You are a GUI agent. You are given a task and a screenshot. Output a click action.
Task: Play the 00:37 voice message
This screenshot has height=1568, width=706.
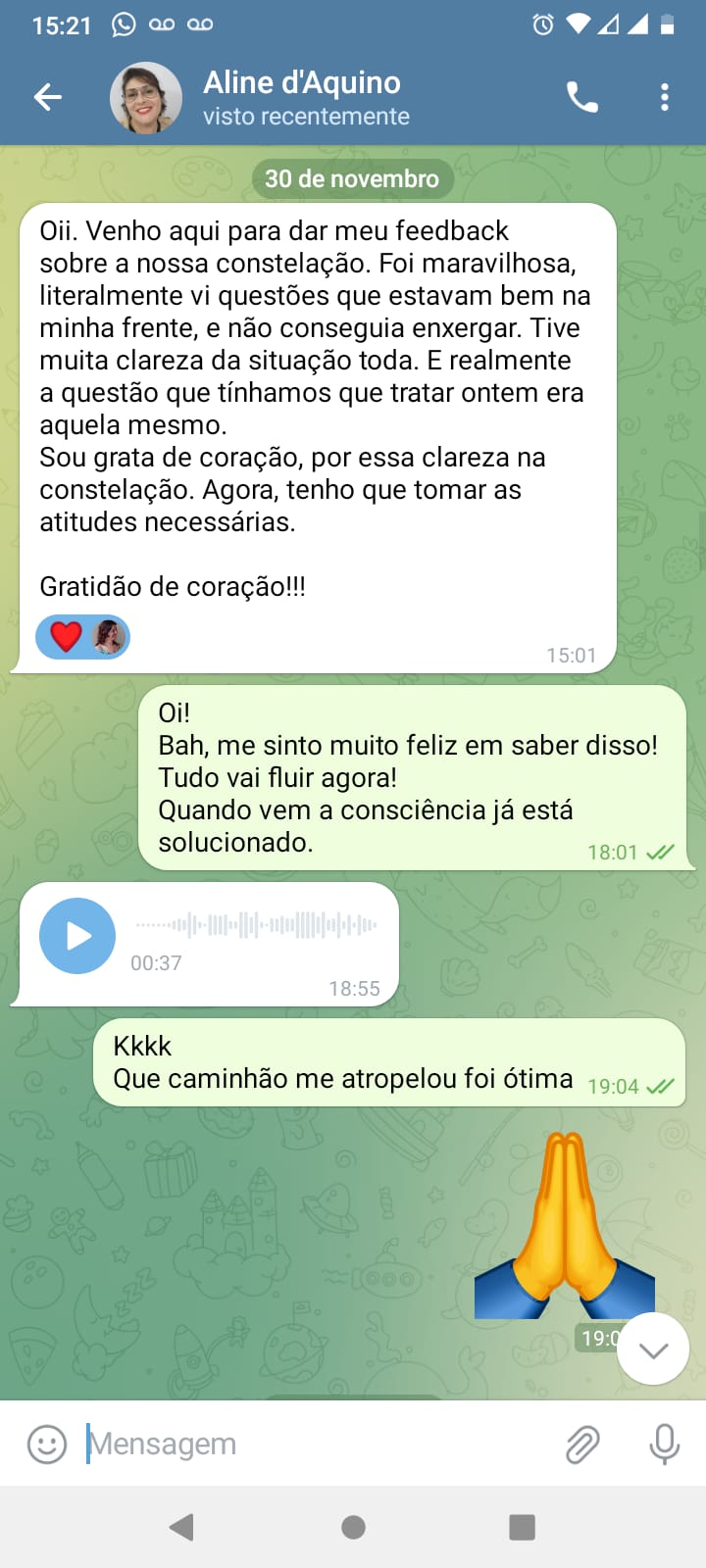tap(77, 936)
